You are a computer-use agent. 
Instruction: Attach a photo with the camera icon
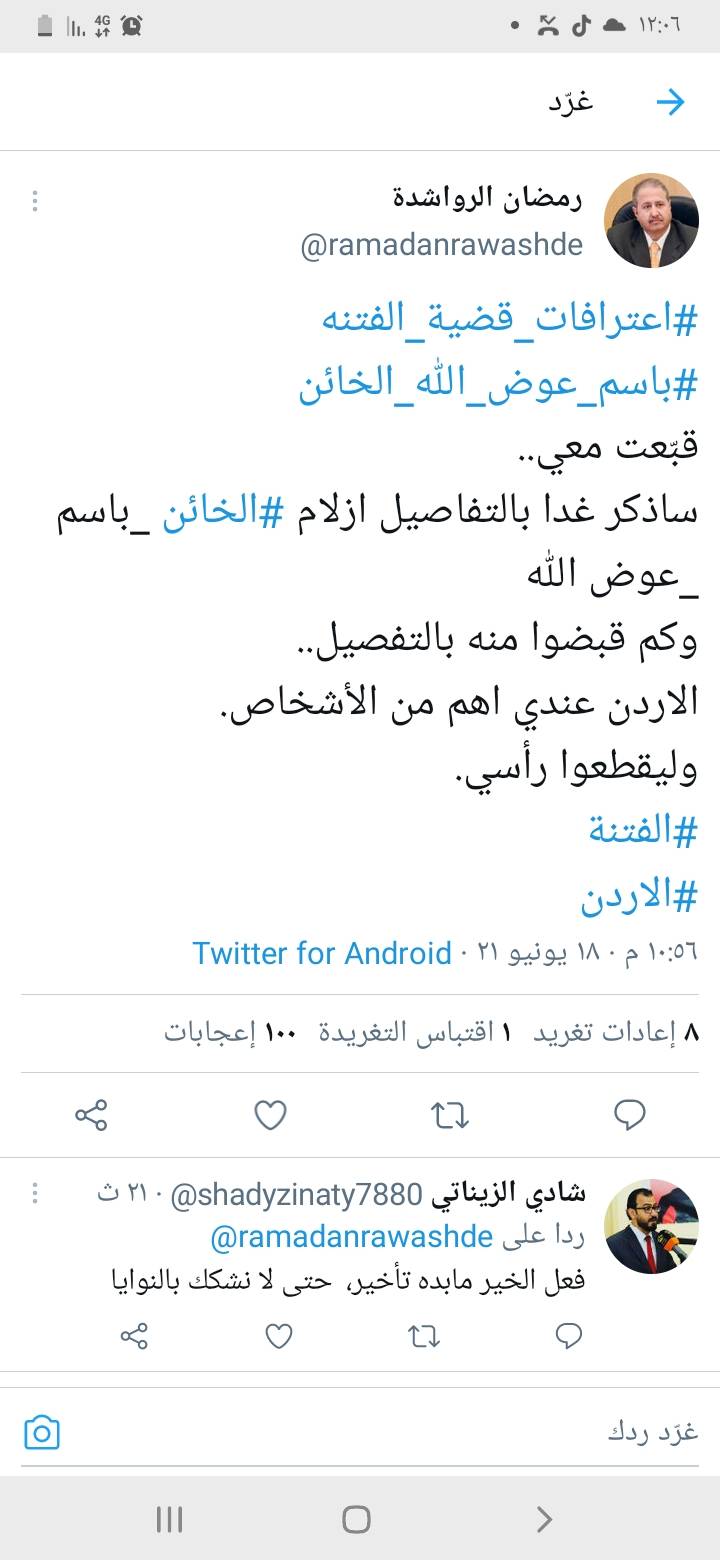[42, 1433]
